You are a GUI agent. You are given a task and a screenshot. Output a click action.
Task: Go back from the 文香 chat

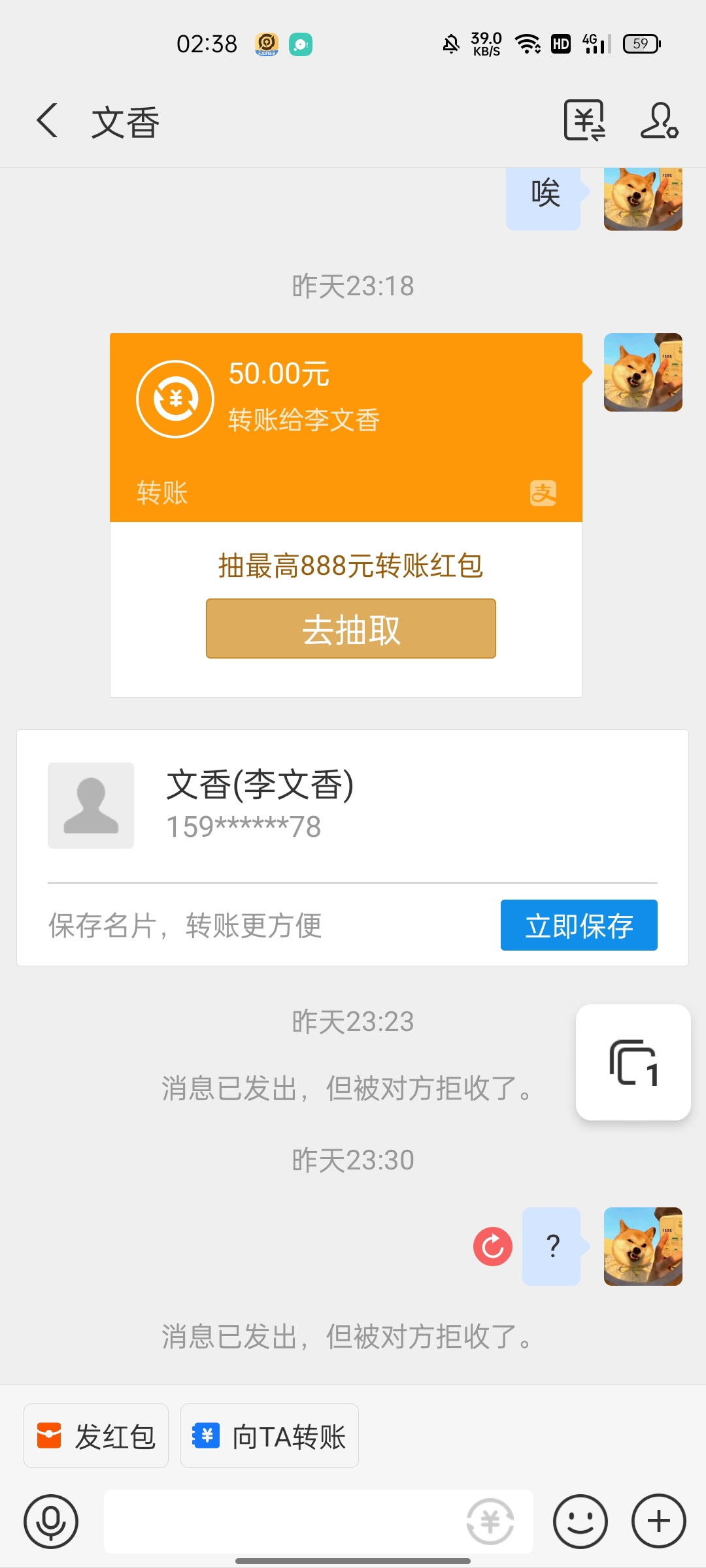(47, 121)
